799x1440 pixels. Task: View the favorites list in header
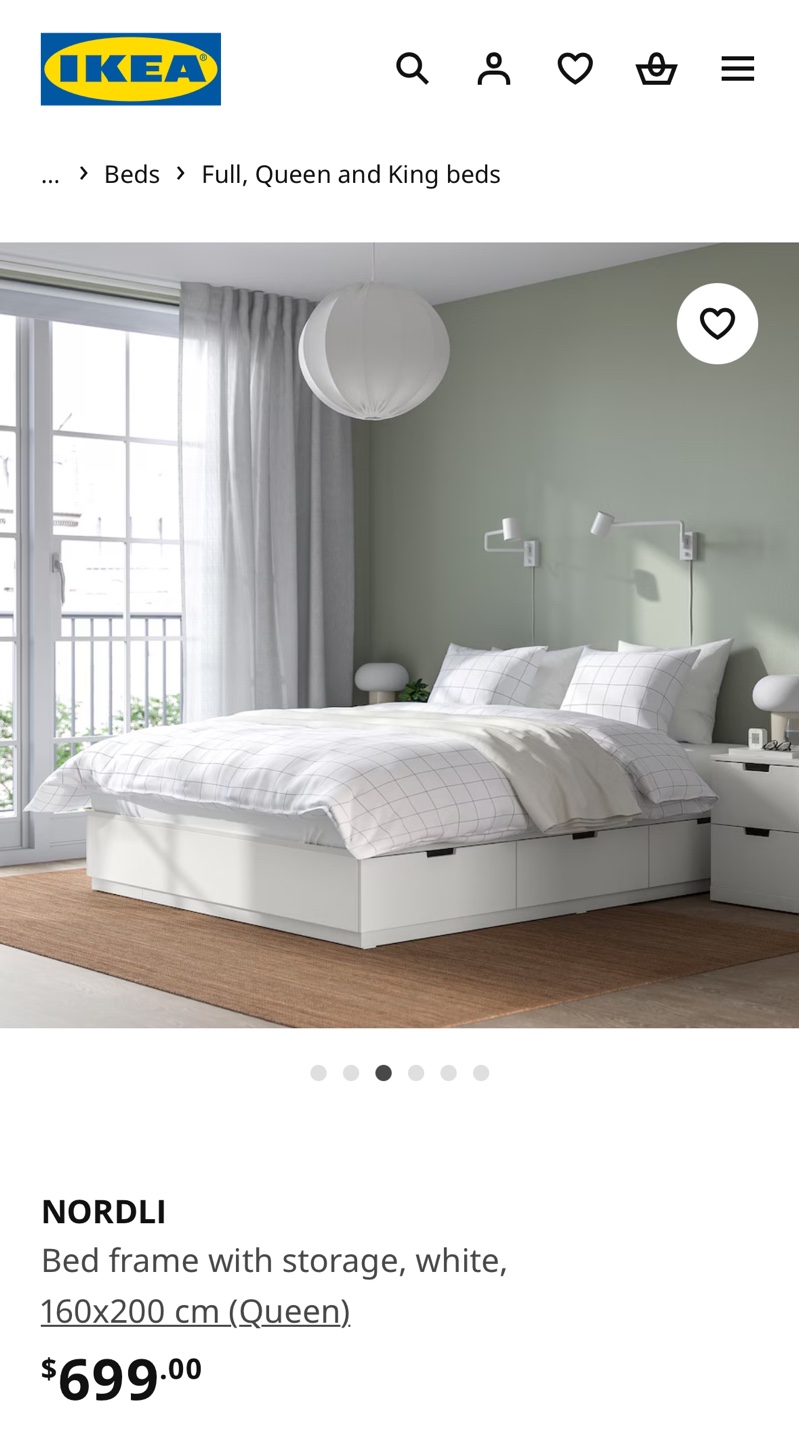tap(575, 69)
